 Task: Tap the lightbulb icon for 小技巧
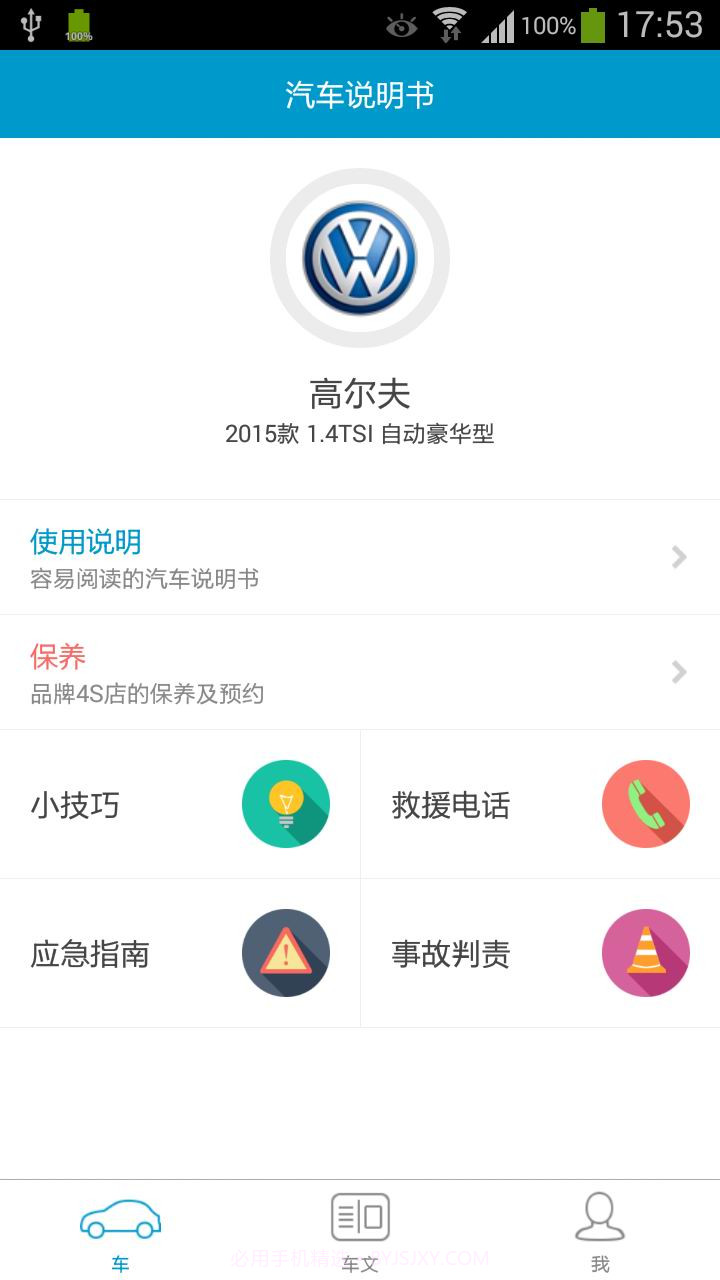coord(286,803)
